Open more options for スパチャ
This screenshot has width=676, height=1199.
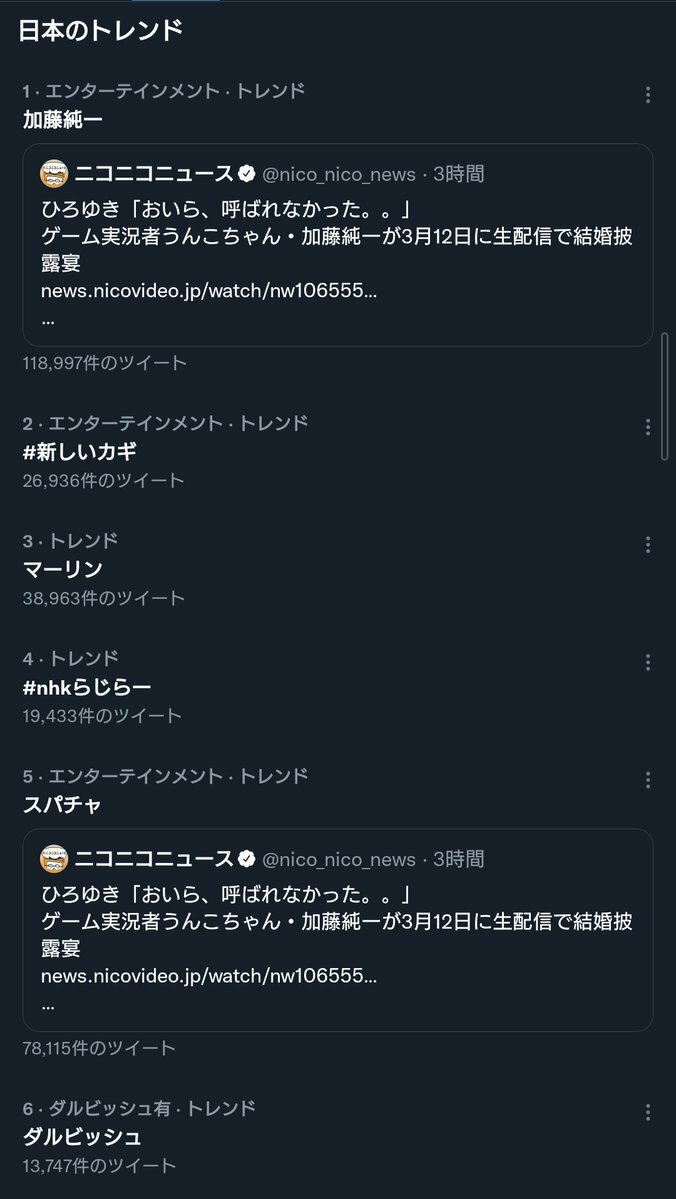pos(648,780)
